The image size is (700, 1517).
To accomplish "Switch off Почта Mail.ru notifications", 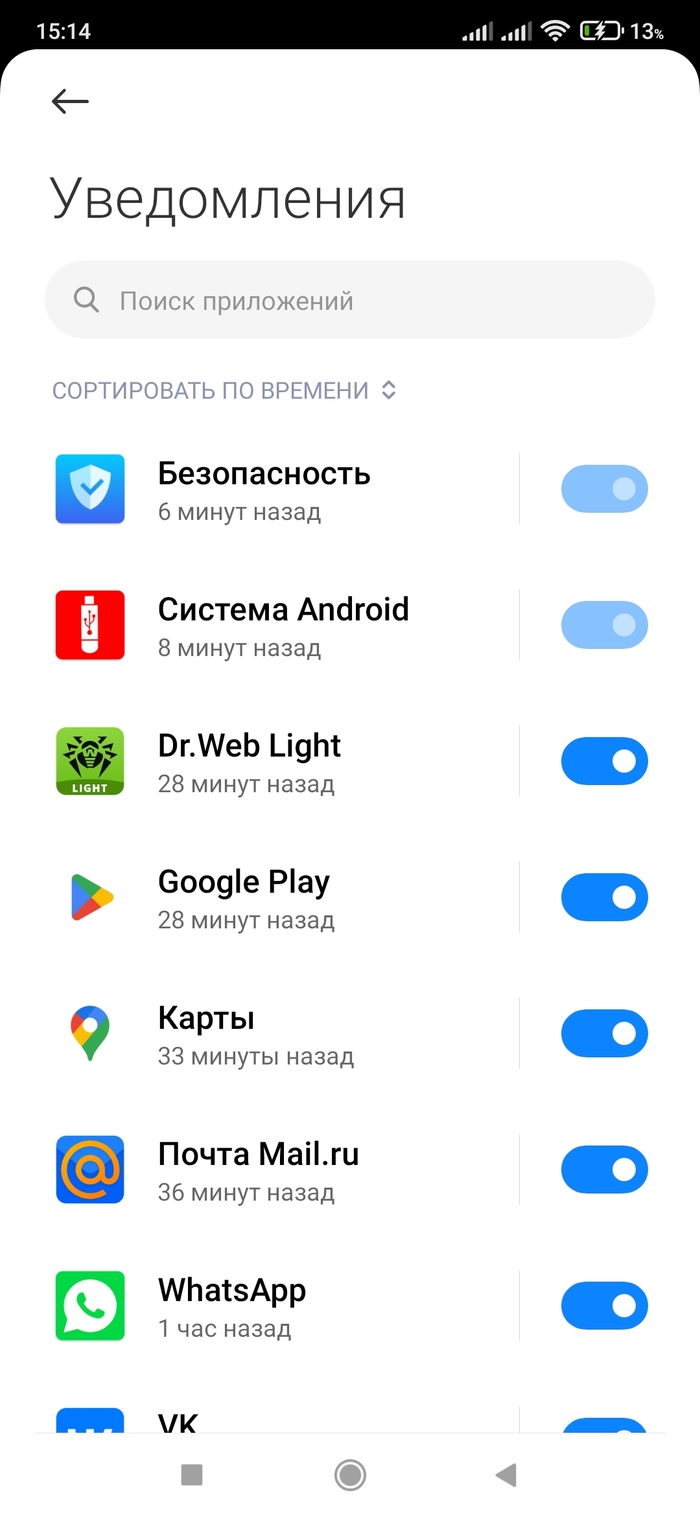I will (604, 1170).
